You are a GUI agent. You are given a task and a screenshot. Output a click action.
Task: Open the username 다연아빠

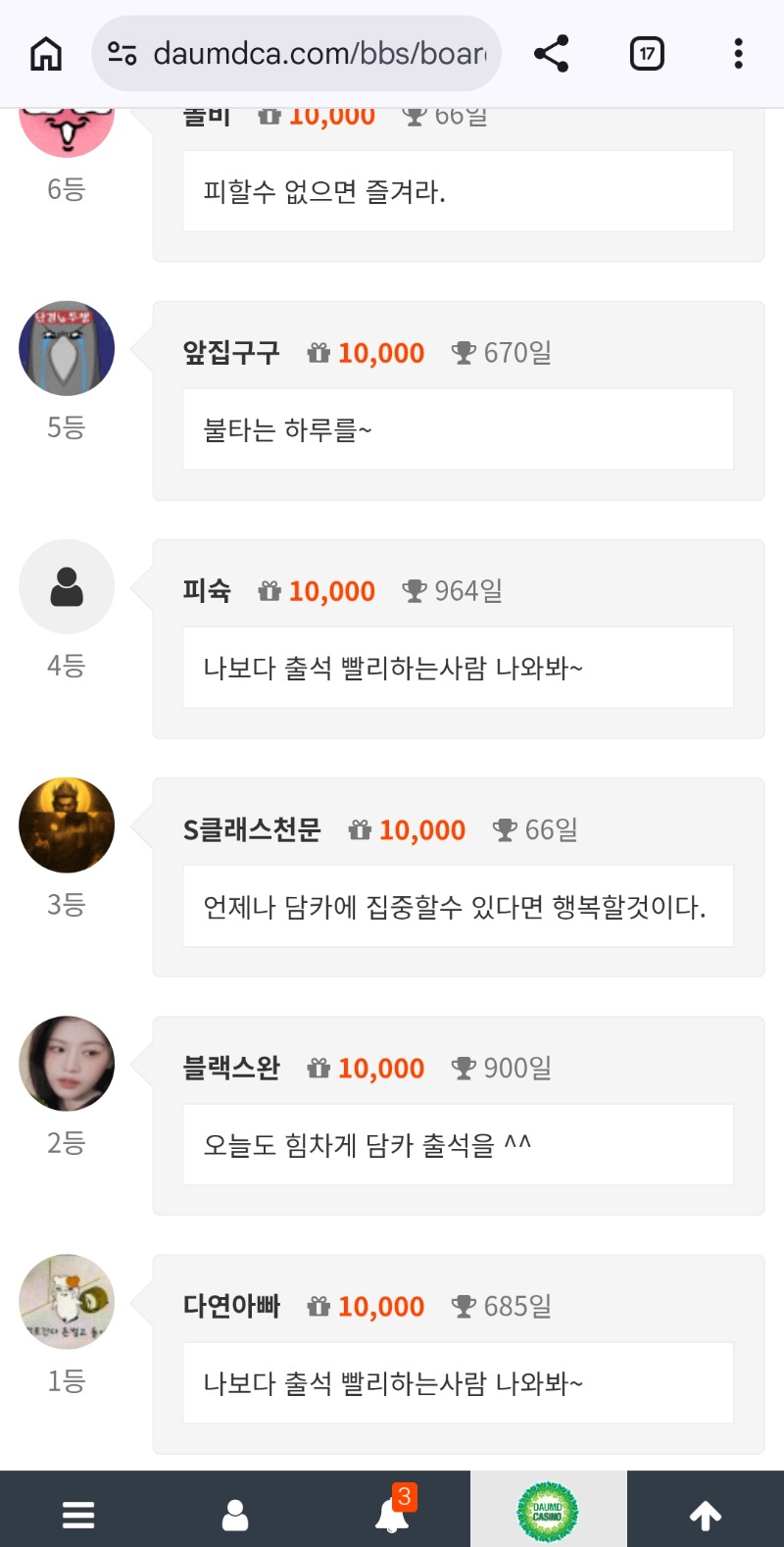click(x=231, y=1306)
